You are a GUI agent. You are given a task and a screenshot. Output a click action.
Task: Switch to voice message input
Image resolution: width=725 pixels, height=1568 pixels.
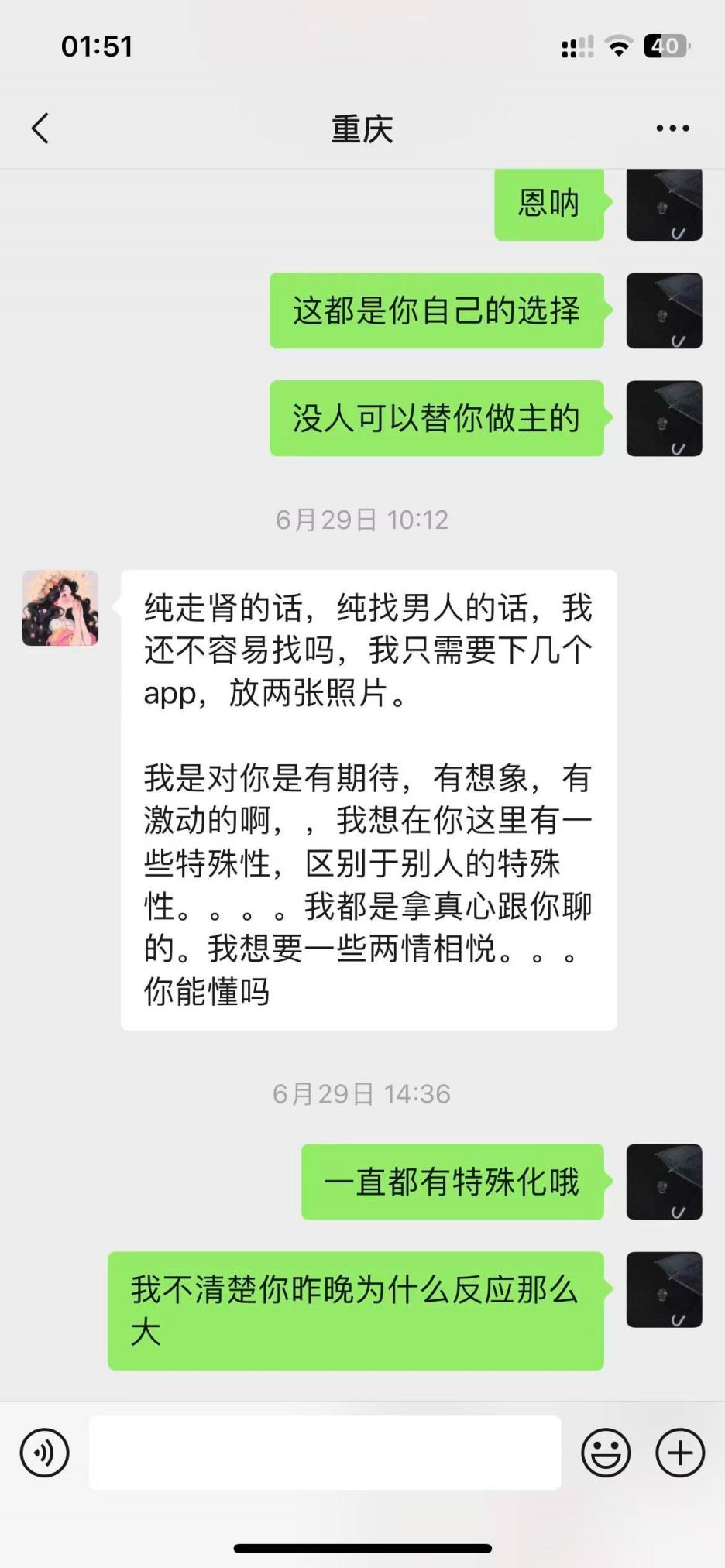(x=45, y=1453)
